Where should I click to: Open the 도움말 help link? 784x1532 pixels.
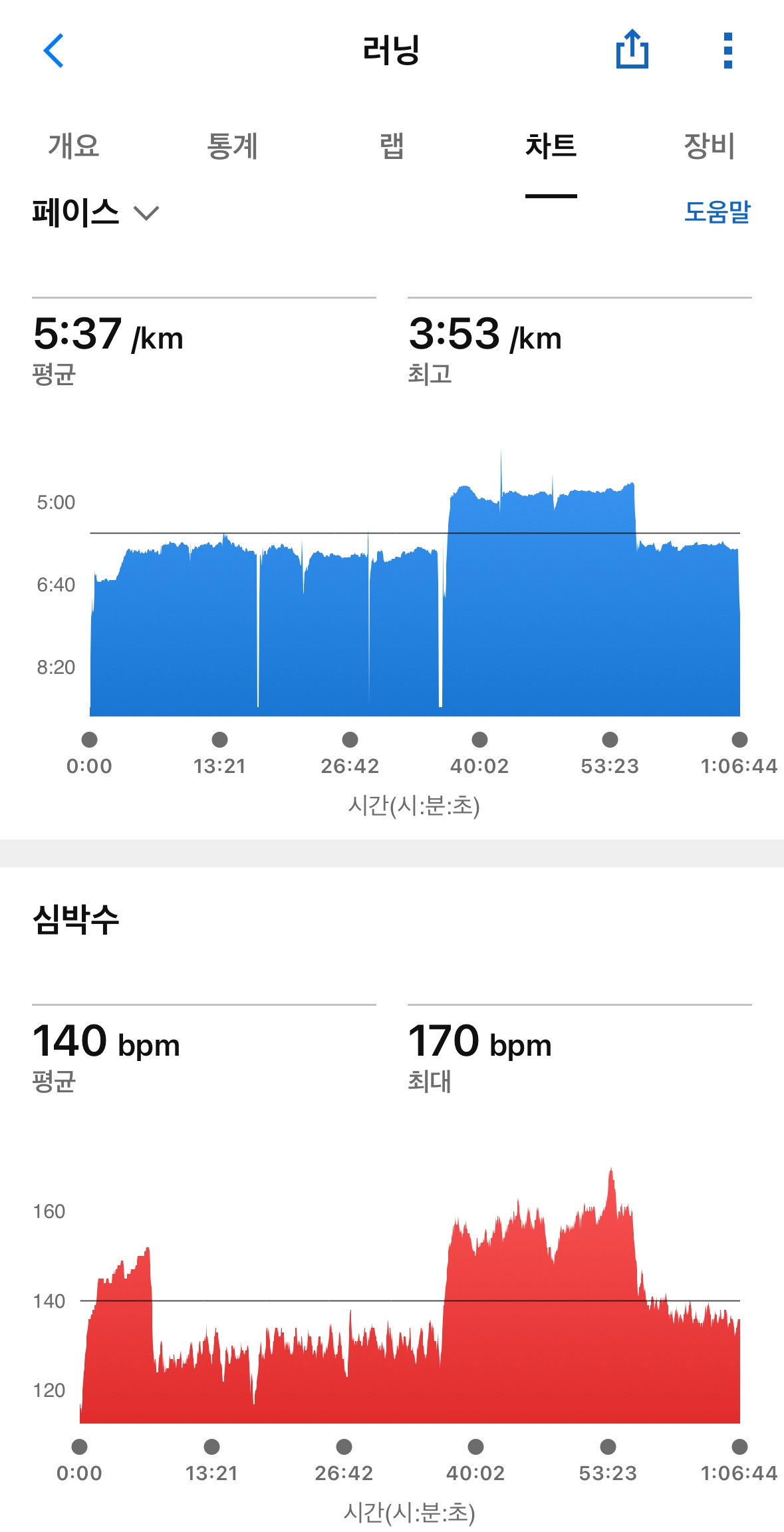718,212
